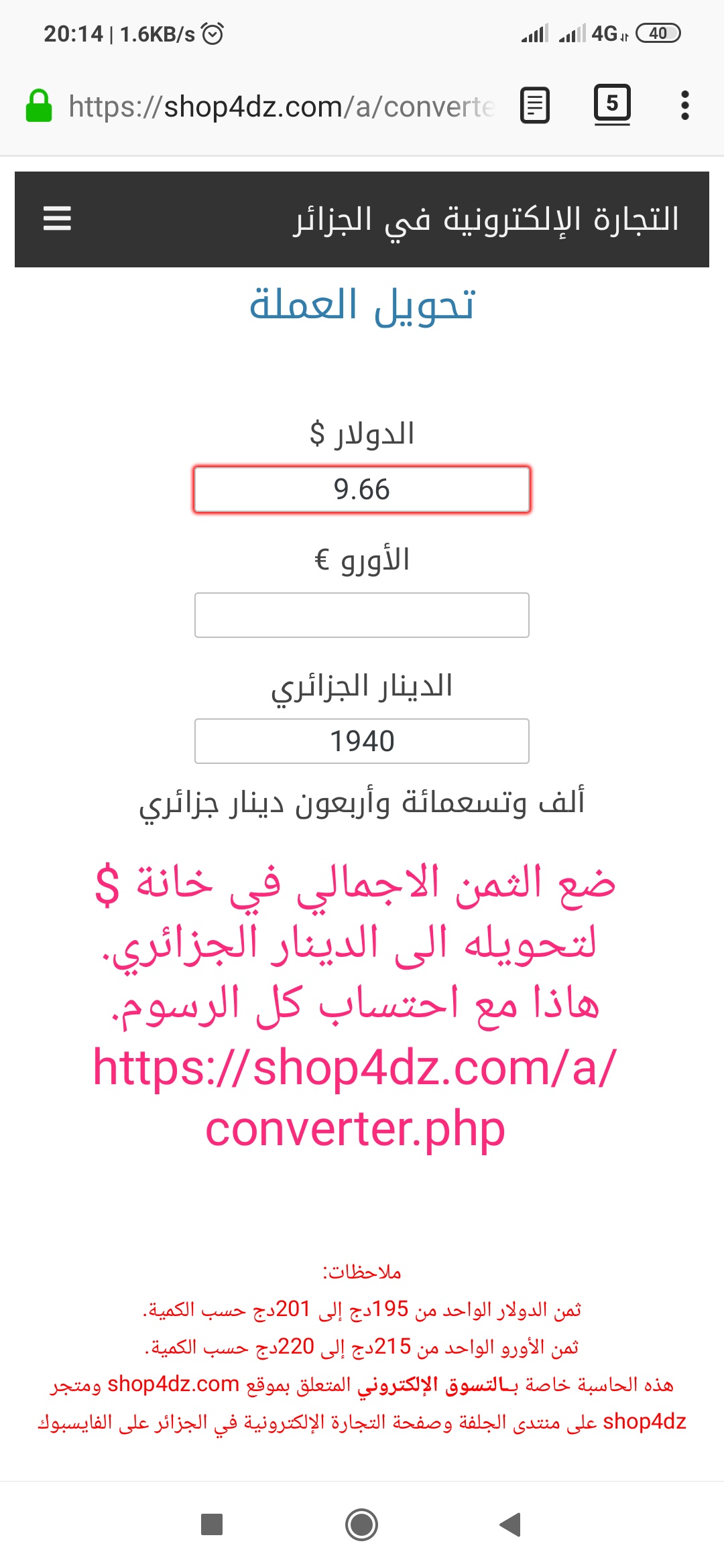Focus the dollar amount field showing 9.66

(x=362, y=490)
